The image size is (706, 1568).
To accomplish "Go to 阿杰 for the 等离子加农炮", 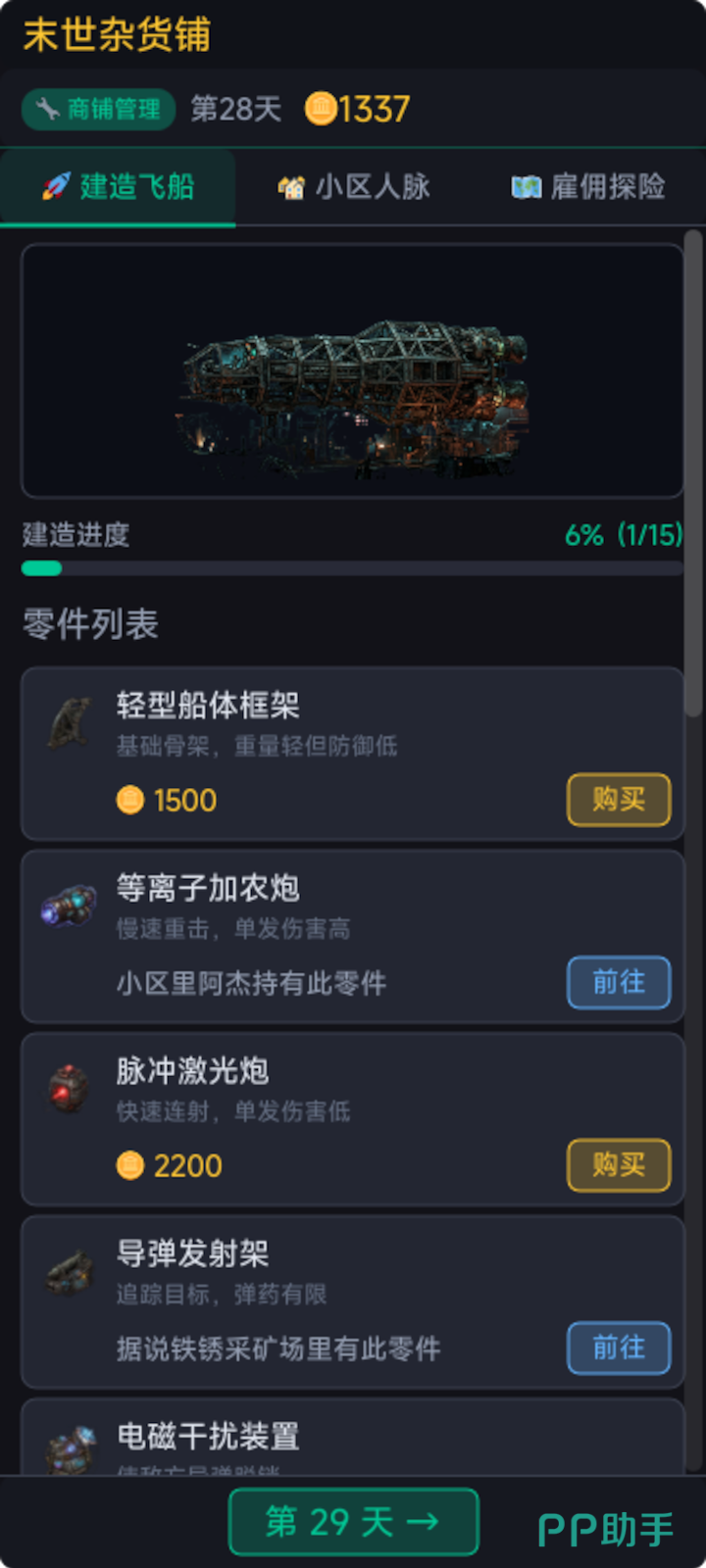I will point(619,982).
